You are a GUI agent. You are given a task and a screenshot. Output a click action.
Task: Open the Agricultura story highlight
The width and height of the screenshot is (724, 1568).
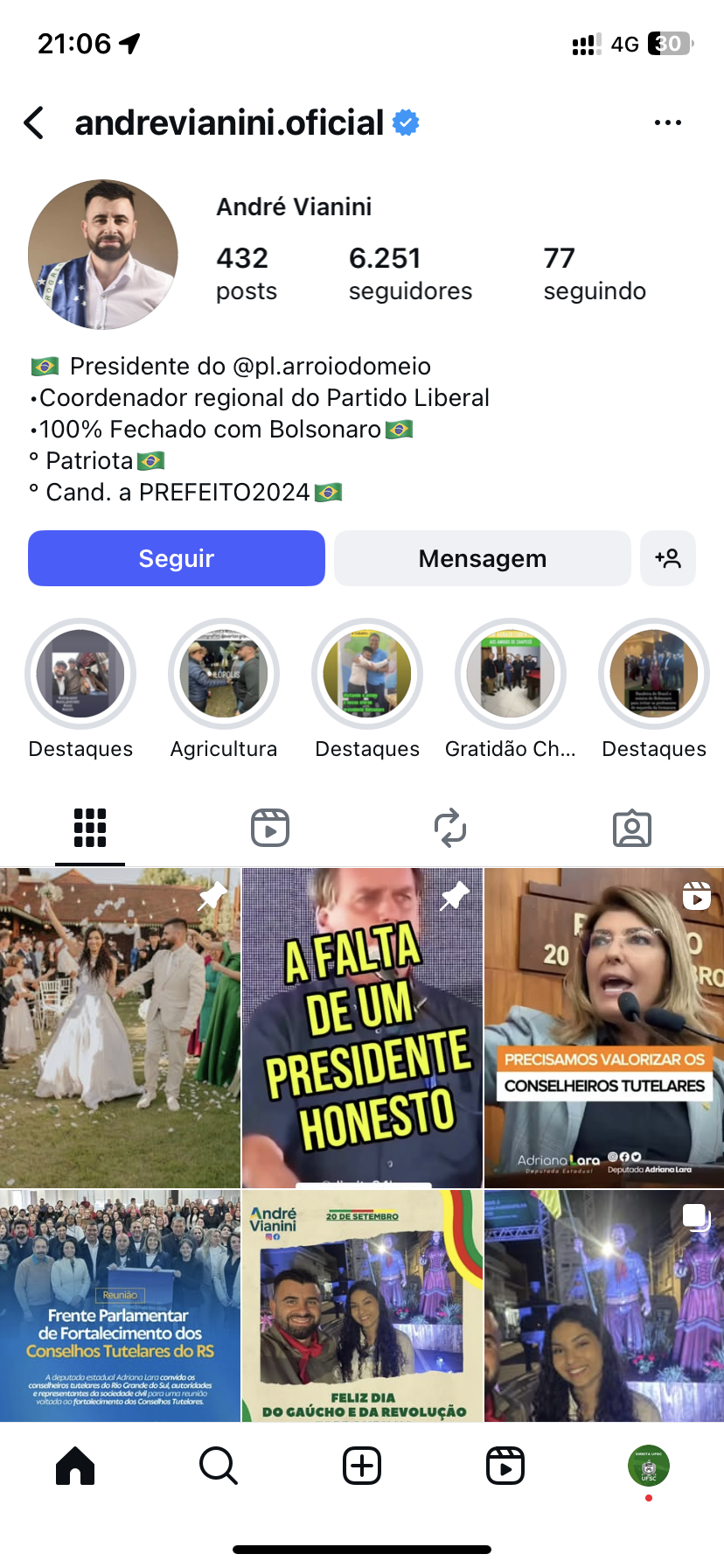tap(224, 675)
